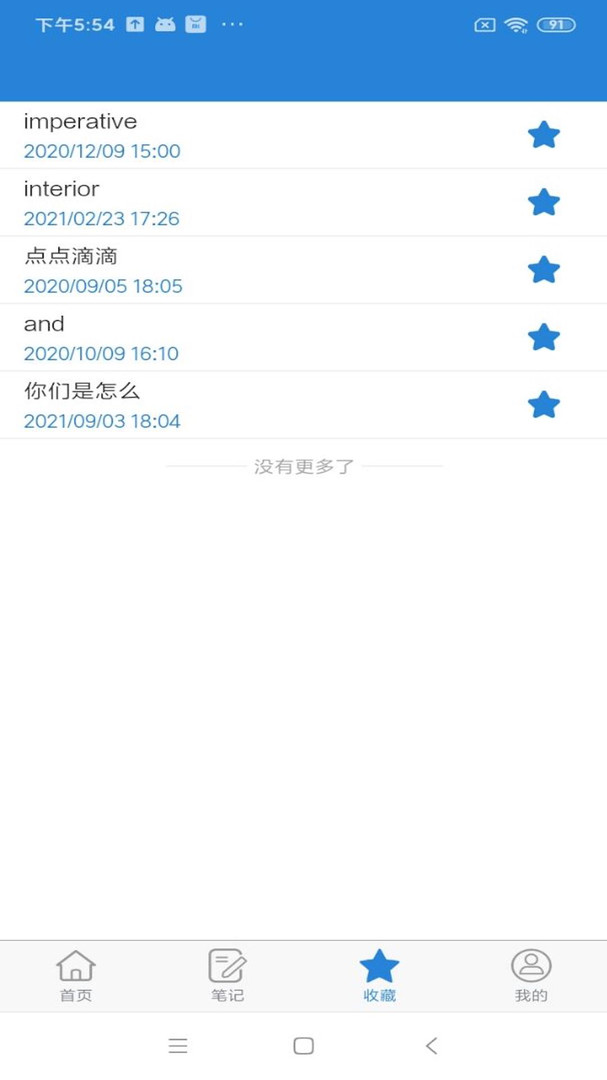Remove interior from favorites using its star

[x=543, y=203]
